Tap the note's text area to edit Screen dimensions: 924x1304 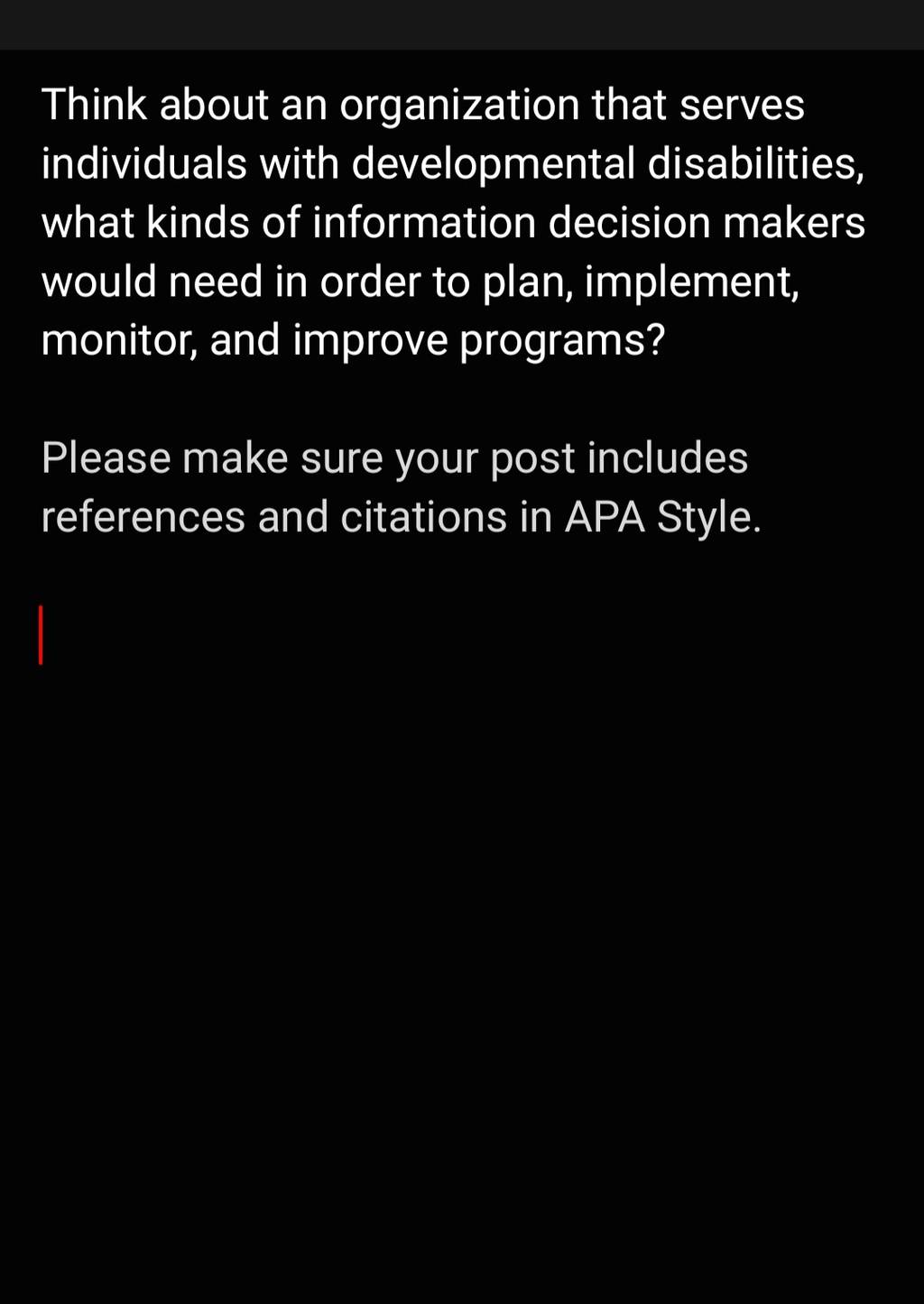(462, 677)
